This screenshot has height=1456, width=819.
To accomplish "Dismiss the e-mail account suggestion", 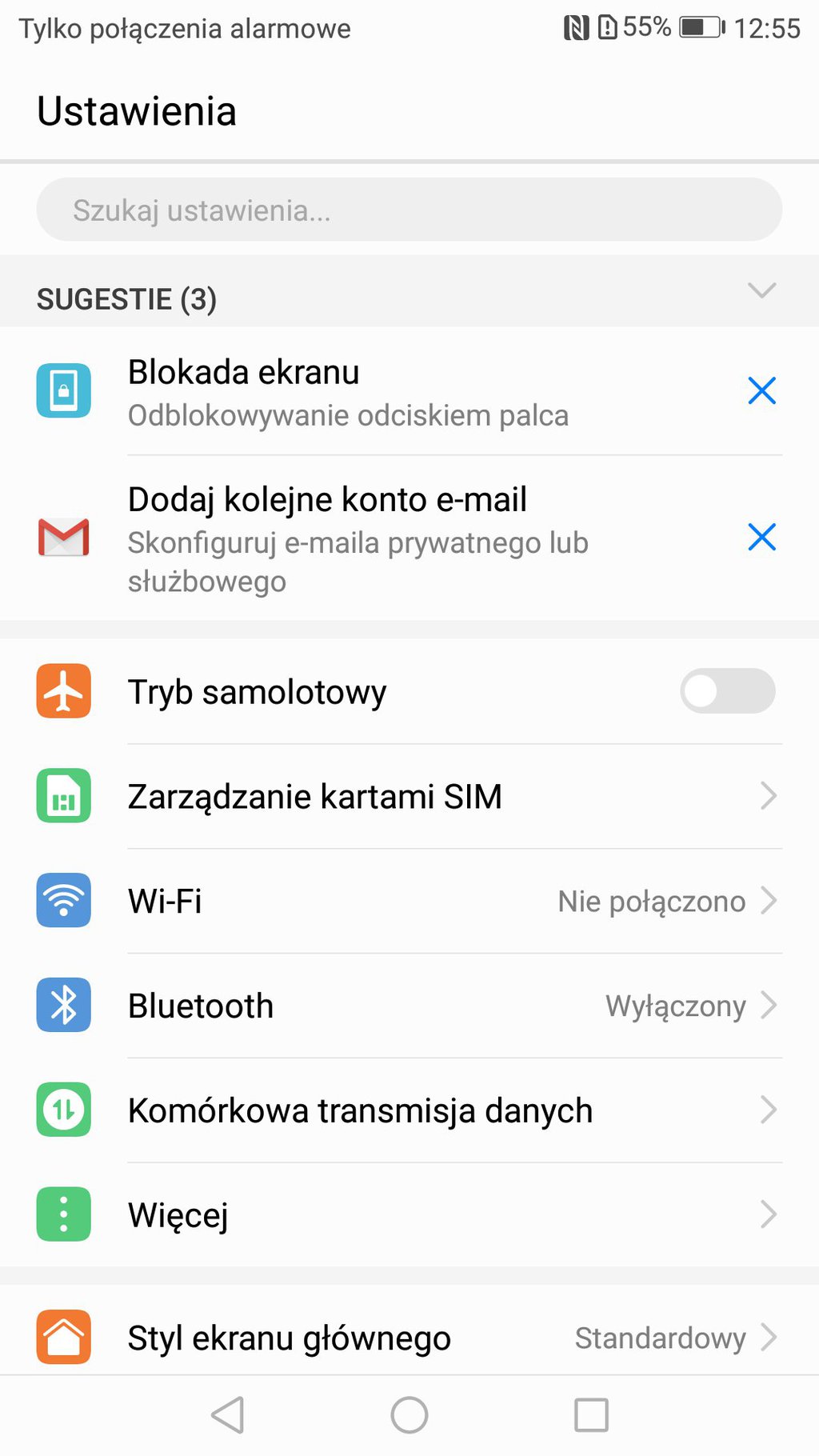I will click(761, 537).
